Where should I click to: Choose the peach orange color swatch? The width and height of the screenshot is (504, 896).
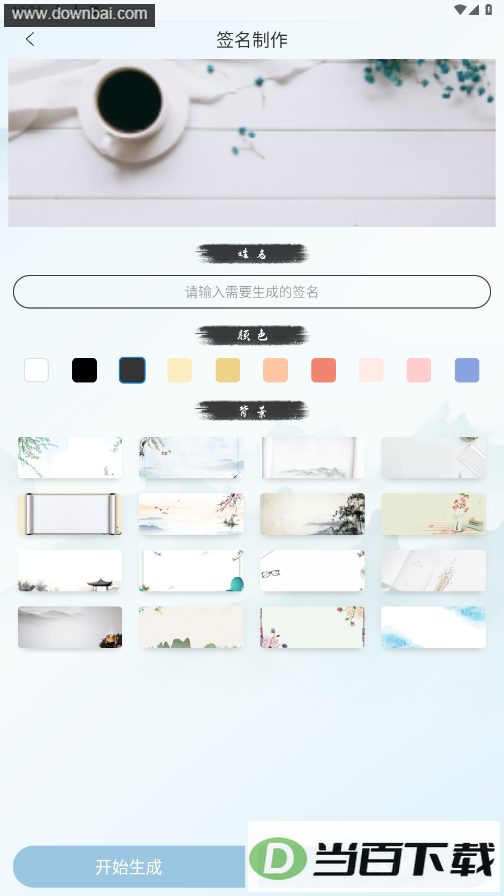click(275, 370)
